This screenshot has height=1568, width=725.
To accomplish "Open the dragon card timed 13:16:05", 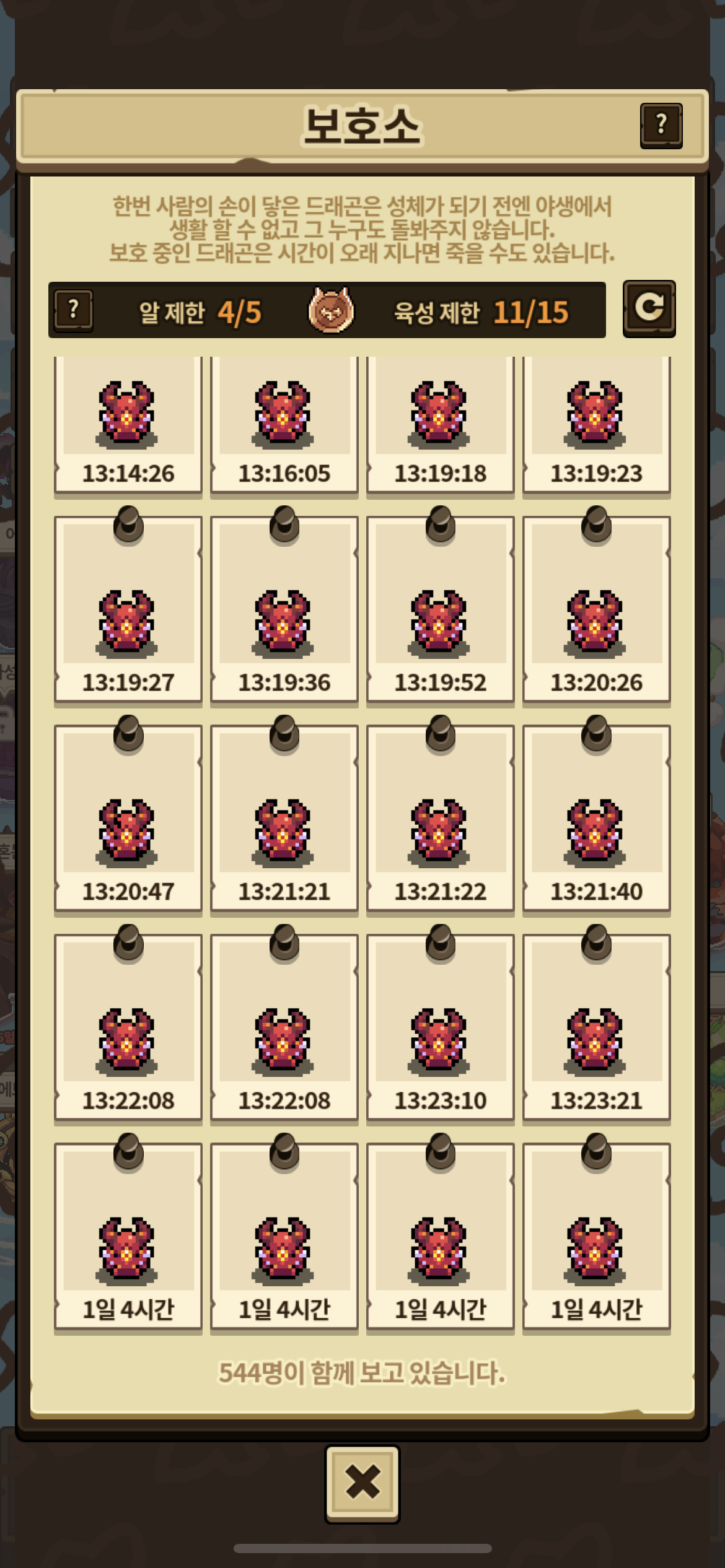I will tap(284, 425).
